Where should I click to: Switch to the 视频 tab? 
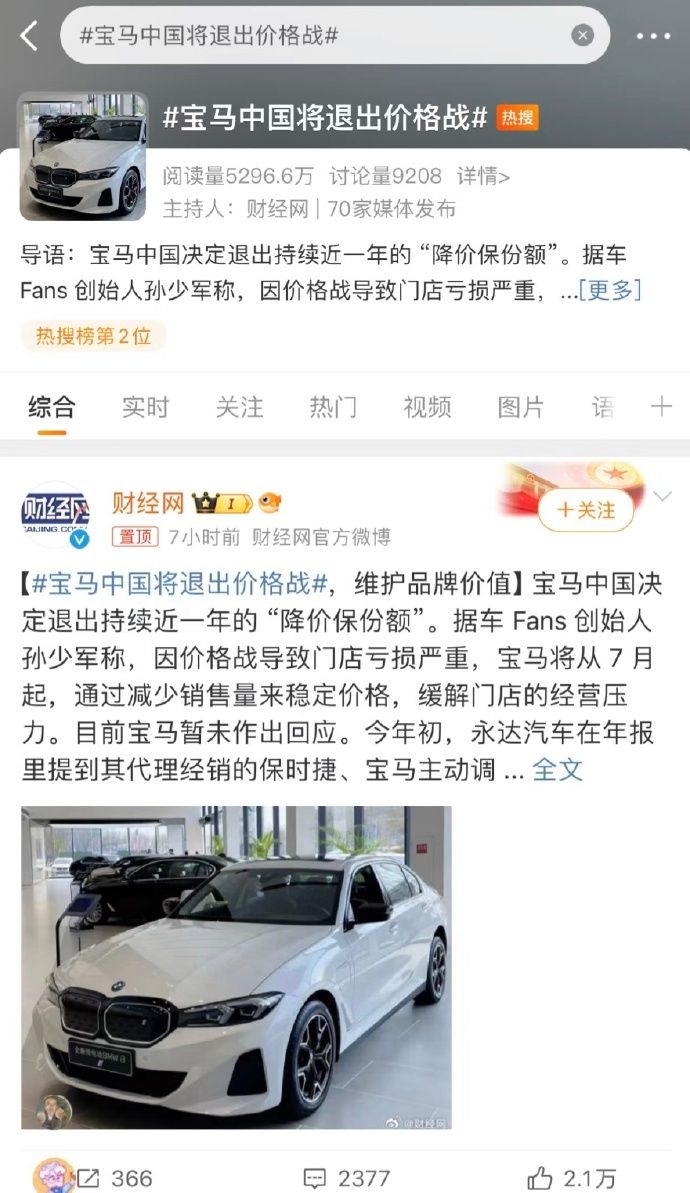427,407
